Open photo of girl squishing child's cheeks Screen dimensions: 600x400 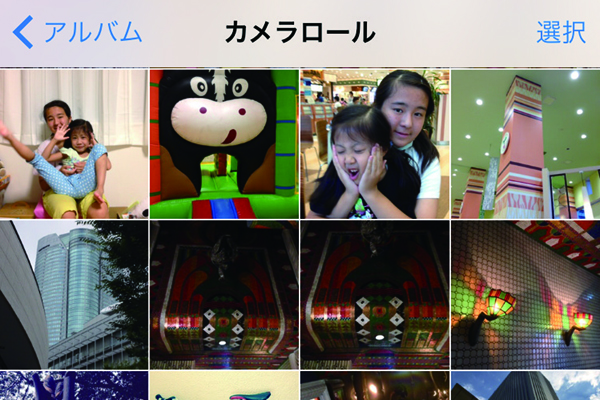375,143
